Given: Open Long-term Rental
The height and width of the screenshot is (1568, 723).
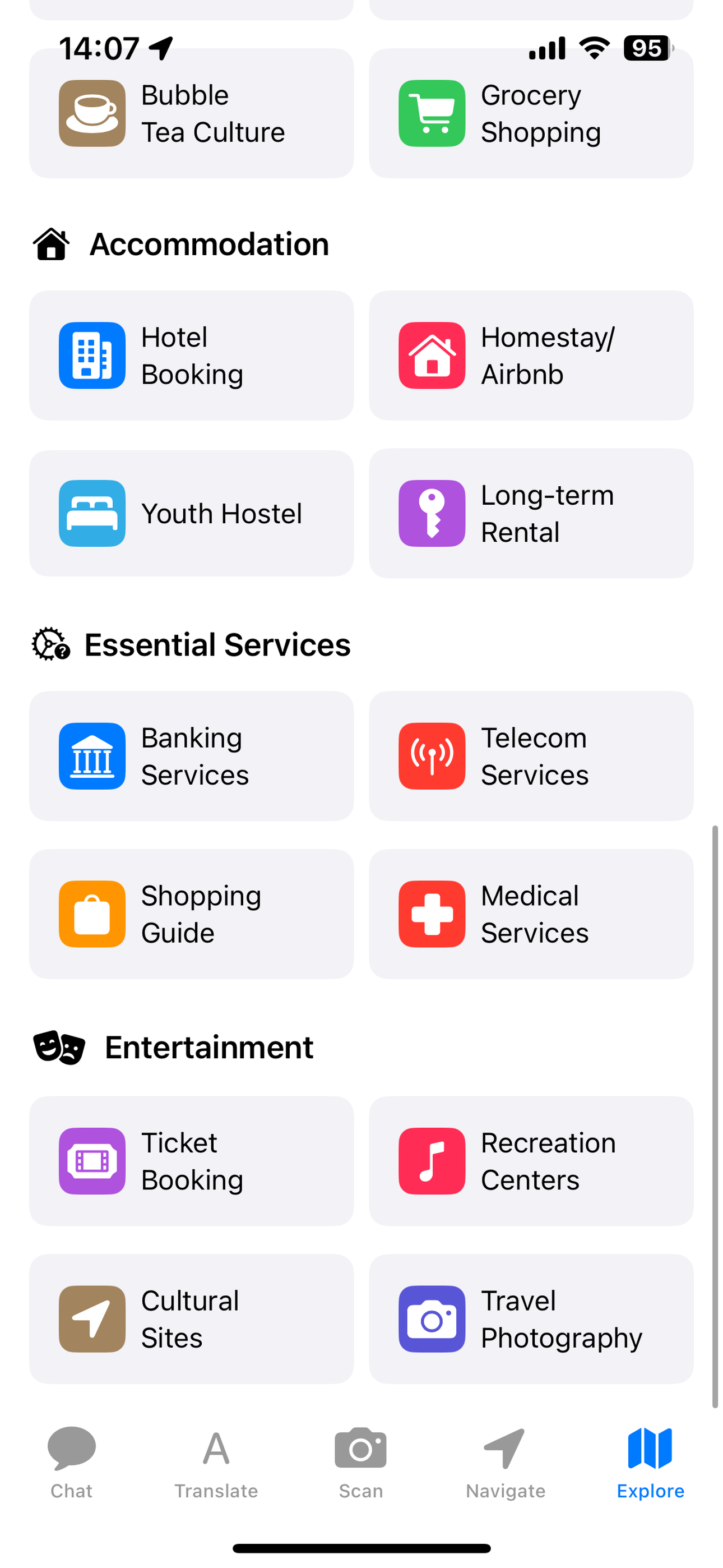Looking at the screenshot, I should pyautogui.click(x=531, y=513).
